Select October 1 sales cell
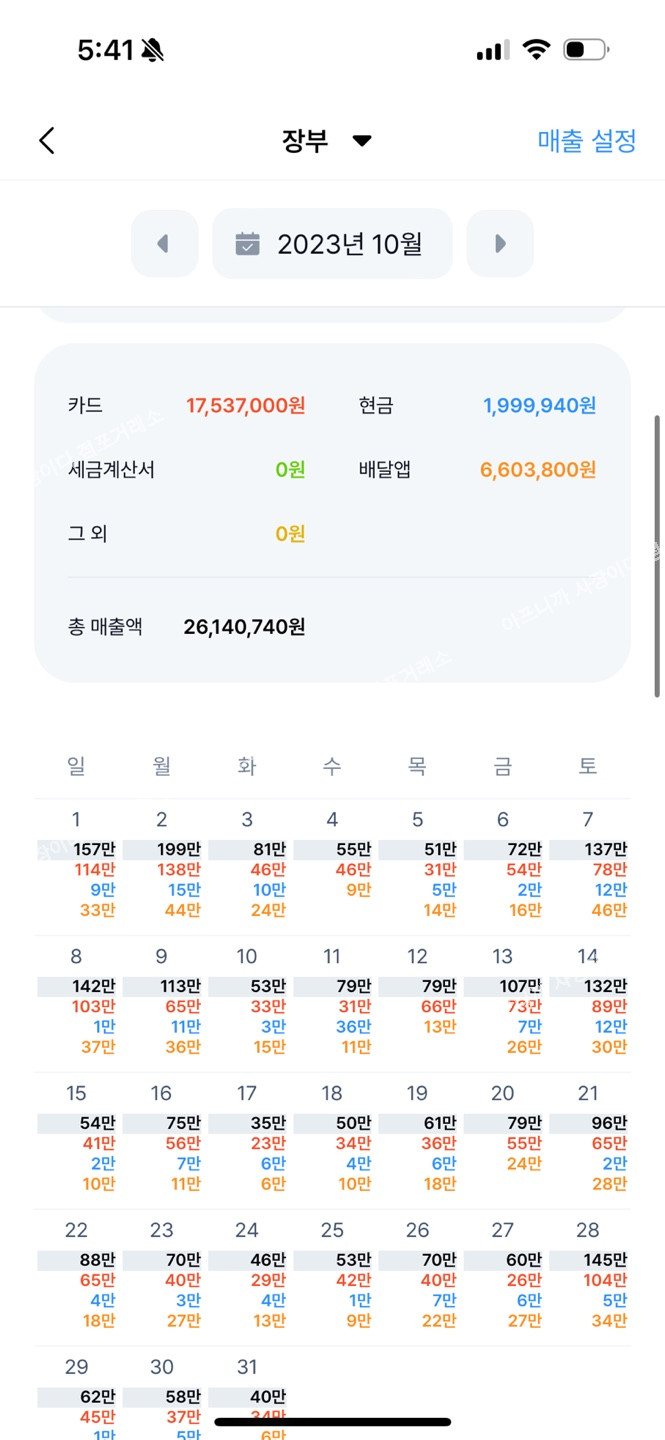This screenshot has height=1440, width=665. (78, 866)
